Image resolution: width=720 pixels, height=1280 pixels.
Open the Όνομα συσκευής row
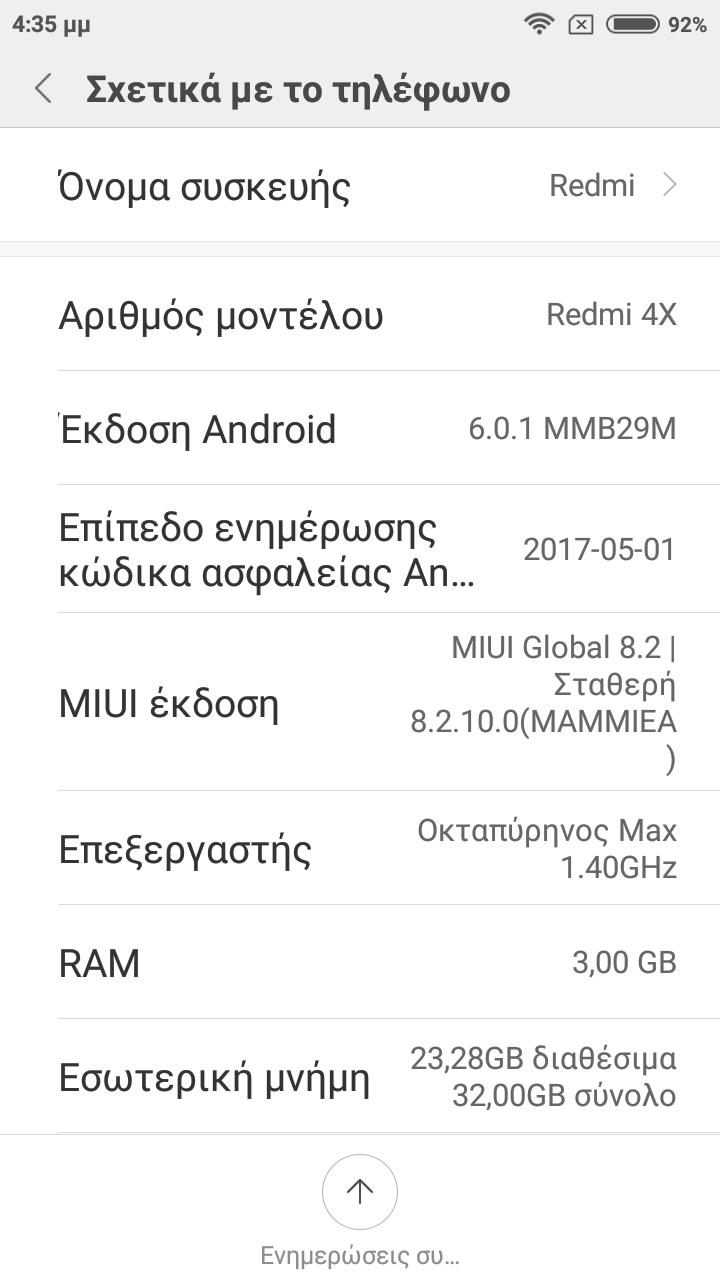pos(360,186)
